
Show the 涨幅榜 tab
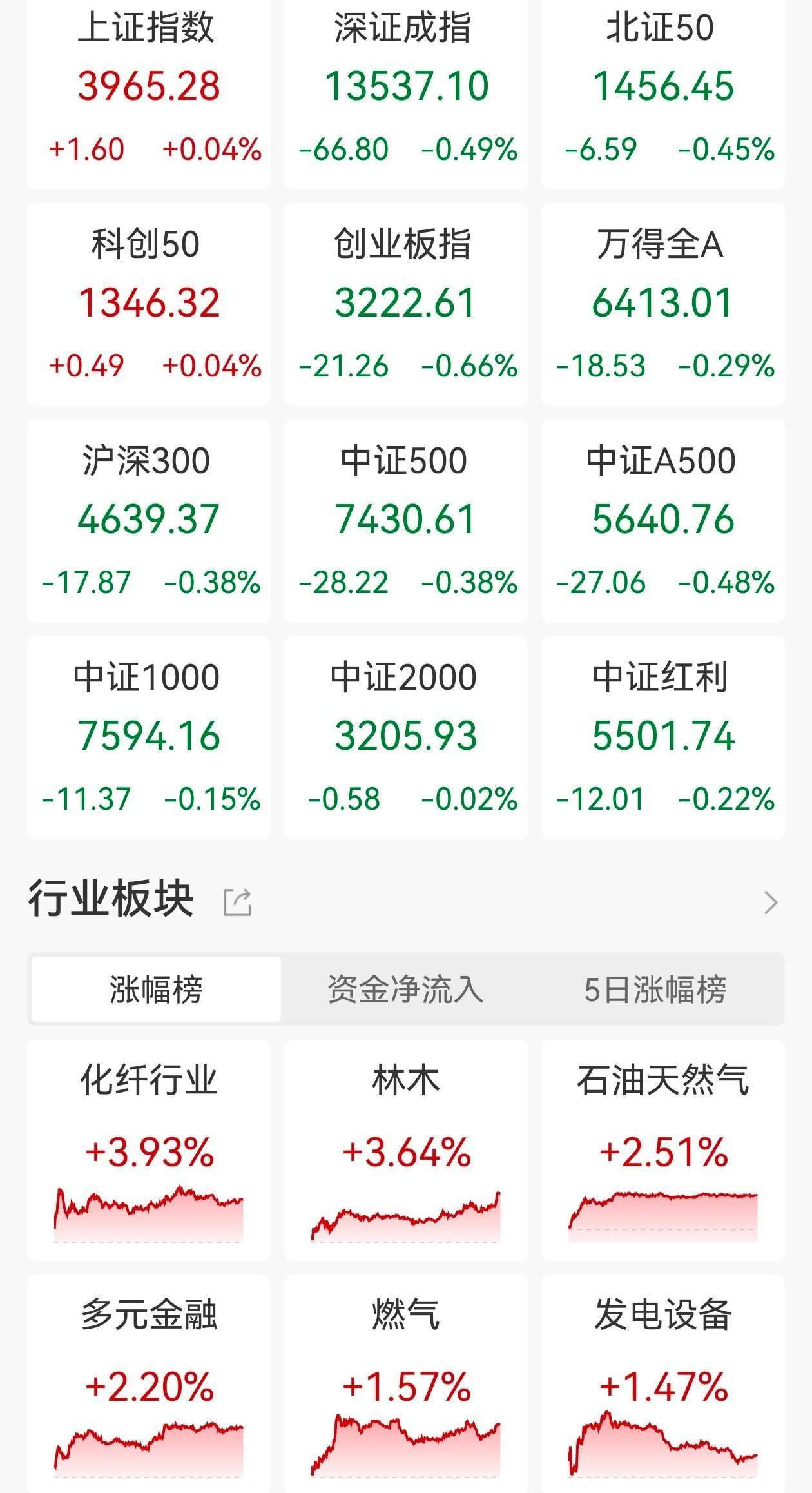(x=156, y=989)
